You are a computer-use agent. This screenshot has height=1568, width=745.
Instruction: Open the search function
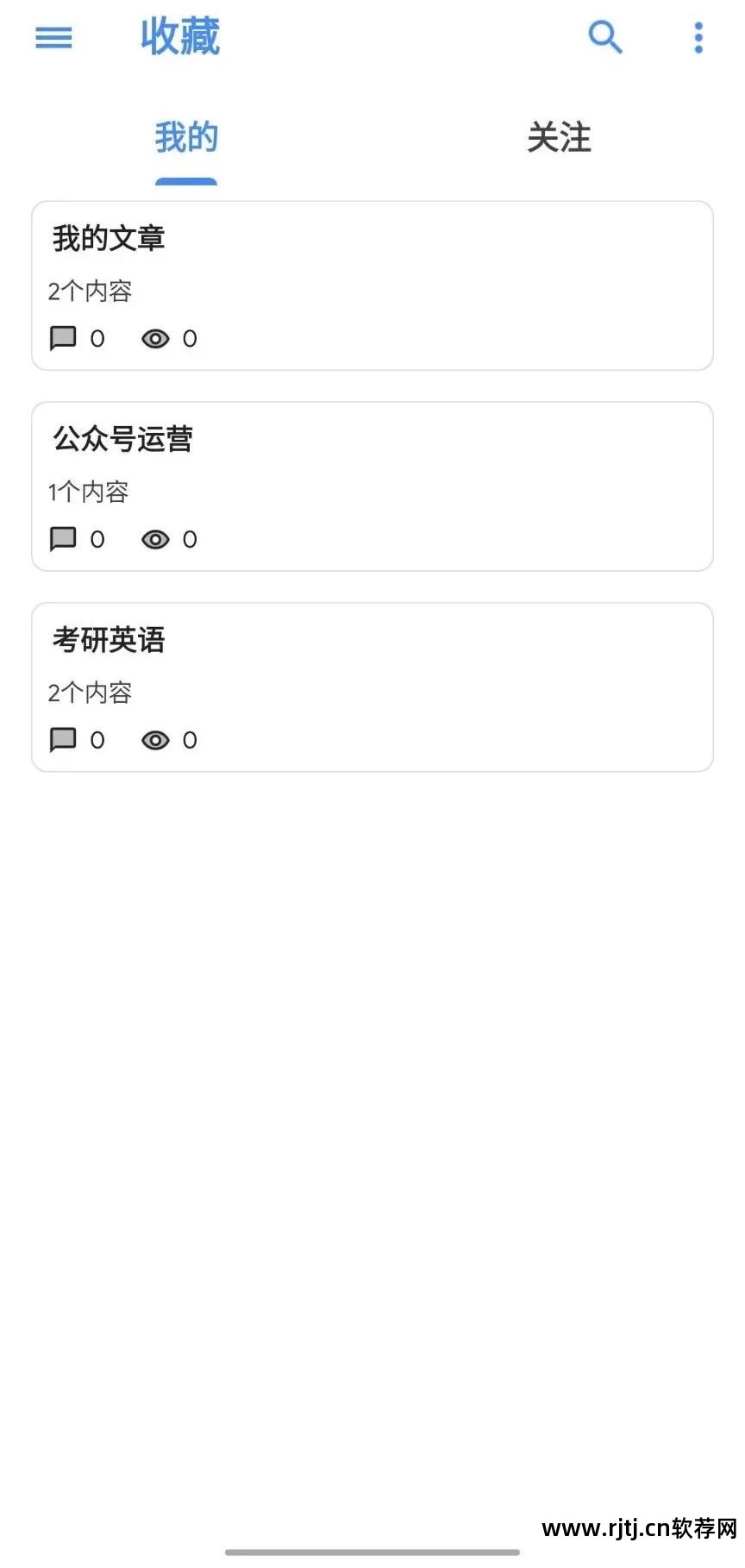coord(605,38)
